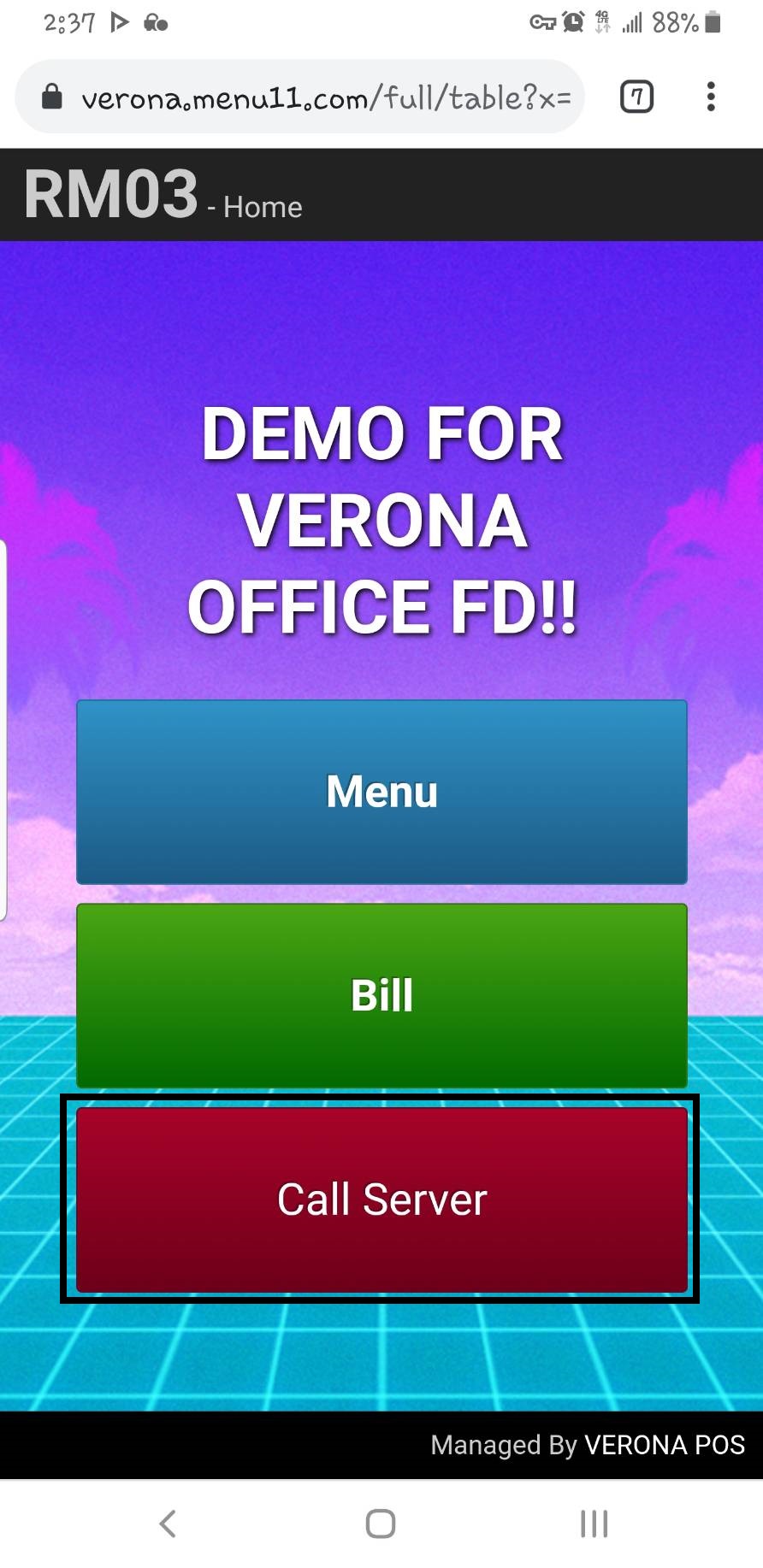Open the Menu button
This screenshot has width=763, height=1568.
[381, 792]
